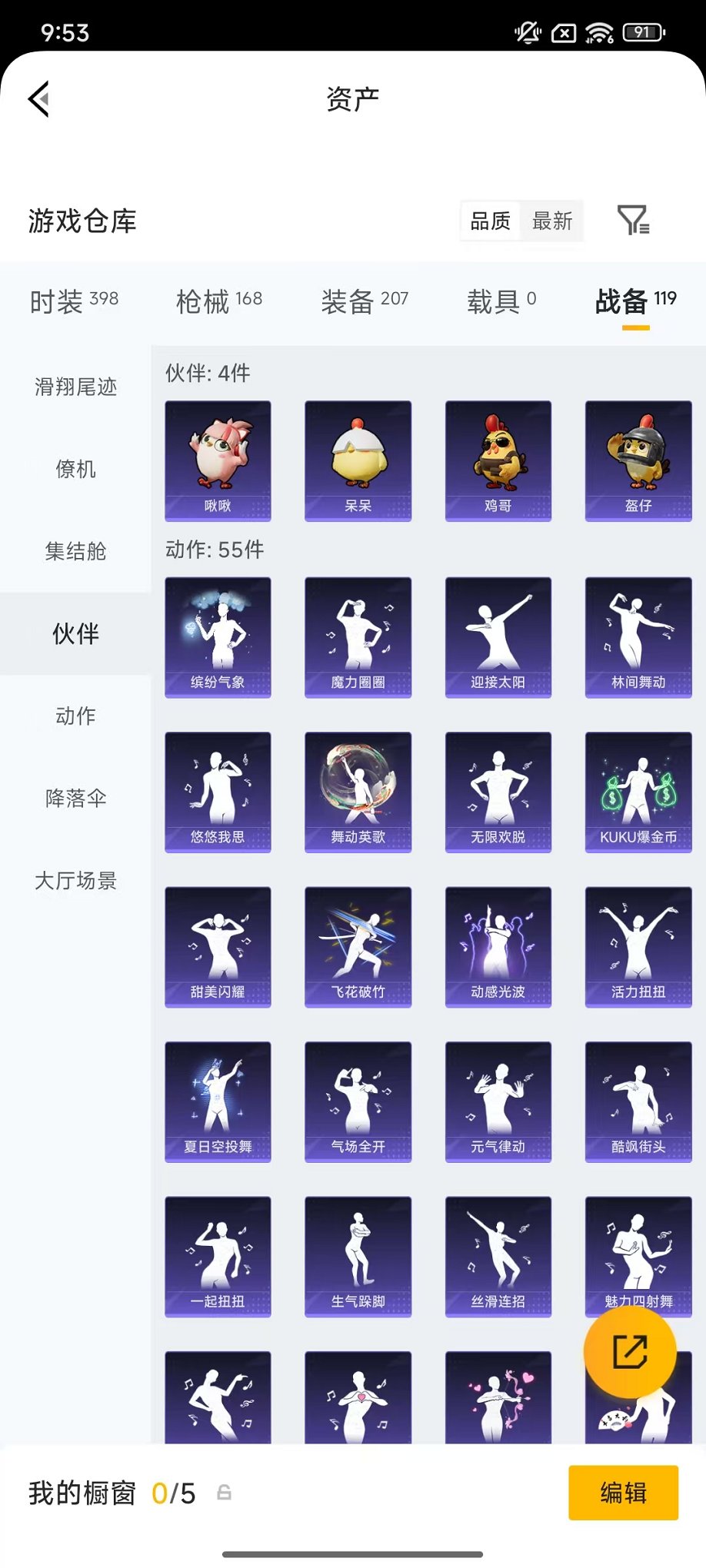Toggle sorting to 最新
706x1568 pixels.
(x=553, y=221)
